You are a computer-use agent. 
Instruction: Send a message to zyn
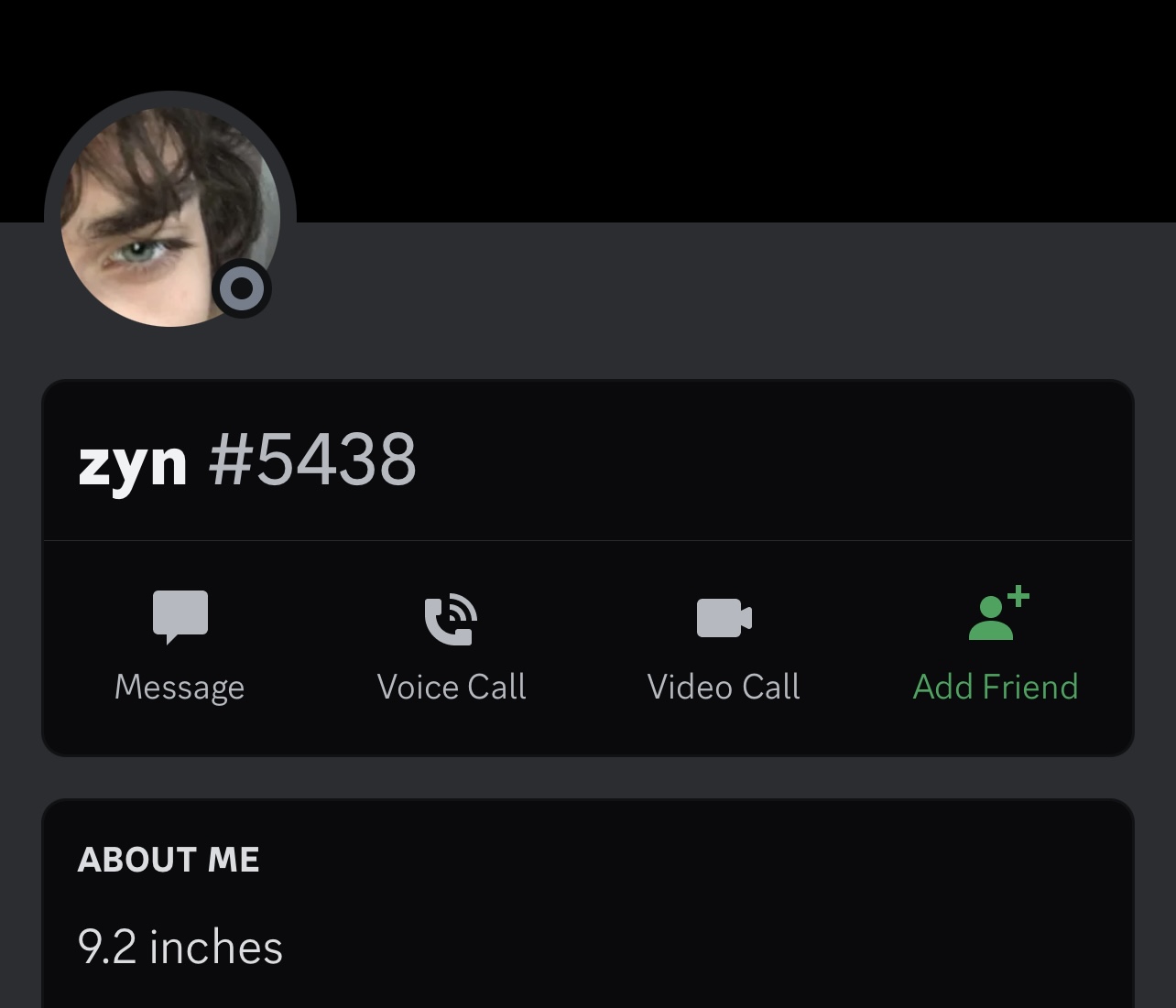click(x=180, y=644)
